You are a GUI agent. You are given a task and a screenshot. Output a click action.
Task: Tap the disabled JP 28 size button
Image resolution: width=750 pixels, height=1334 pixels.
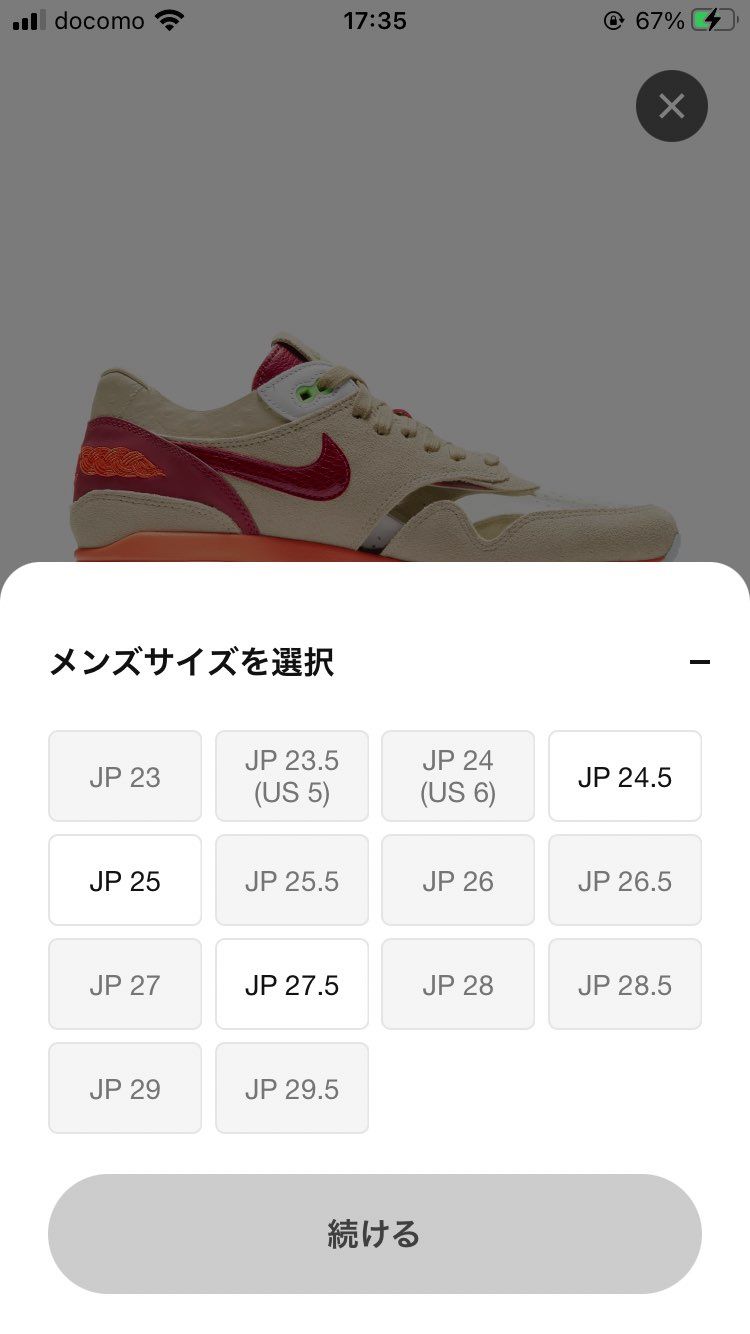tap(458, 984)
